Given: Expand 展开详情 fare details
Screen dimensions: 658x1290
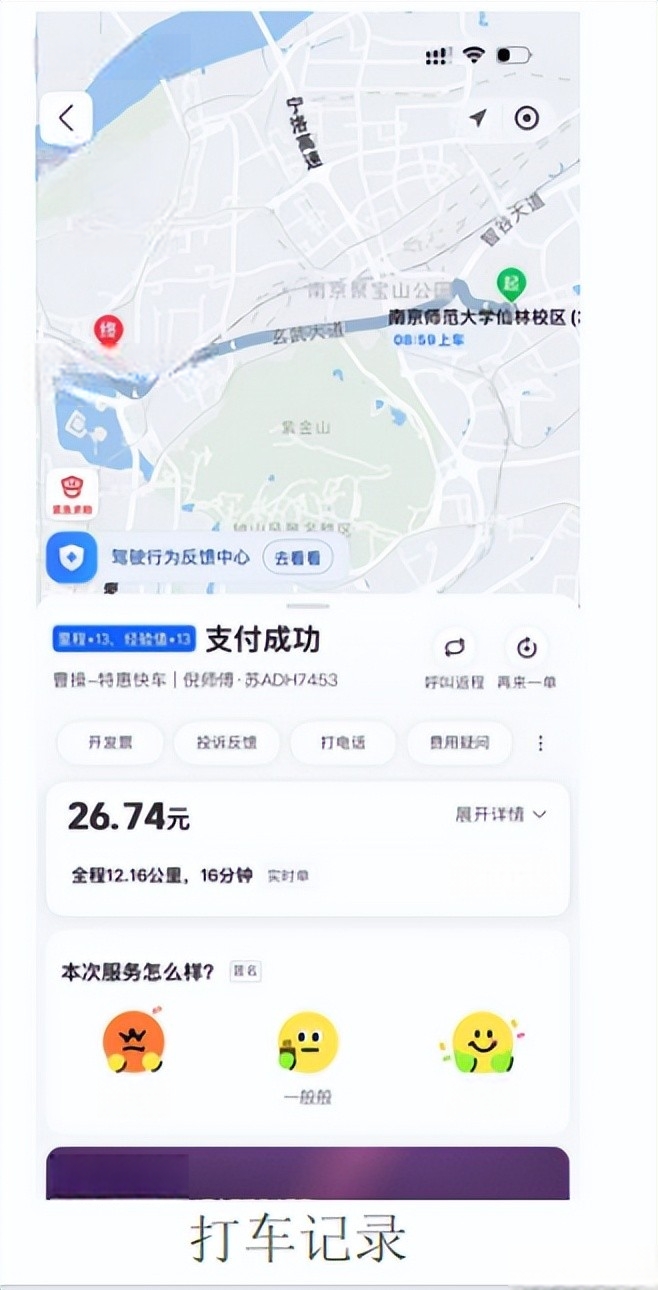Looking at the screenshot, I should [501, 815].
